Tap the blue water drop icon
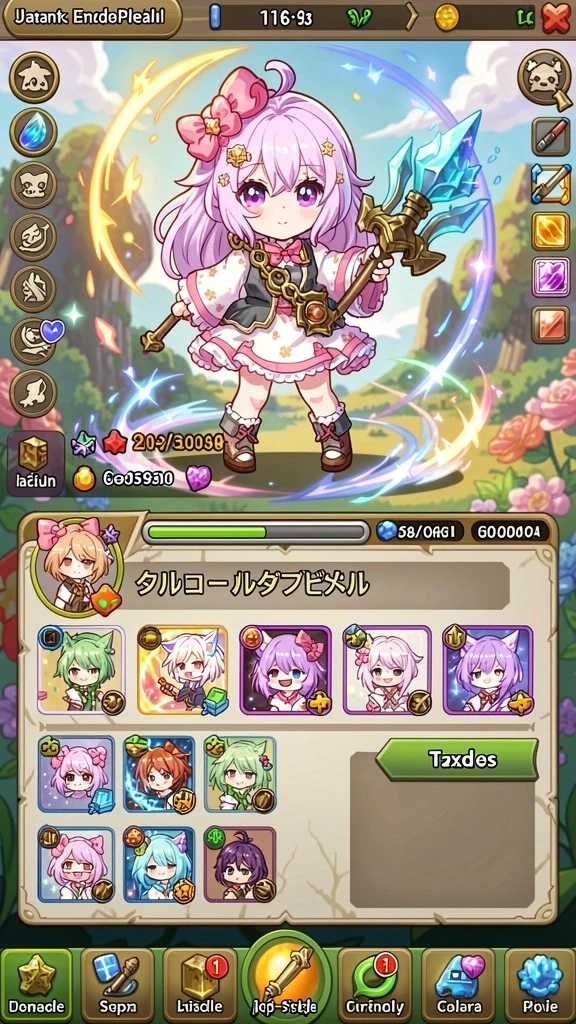Screen dimensions: 576x1024 click(33, 131)
